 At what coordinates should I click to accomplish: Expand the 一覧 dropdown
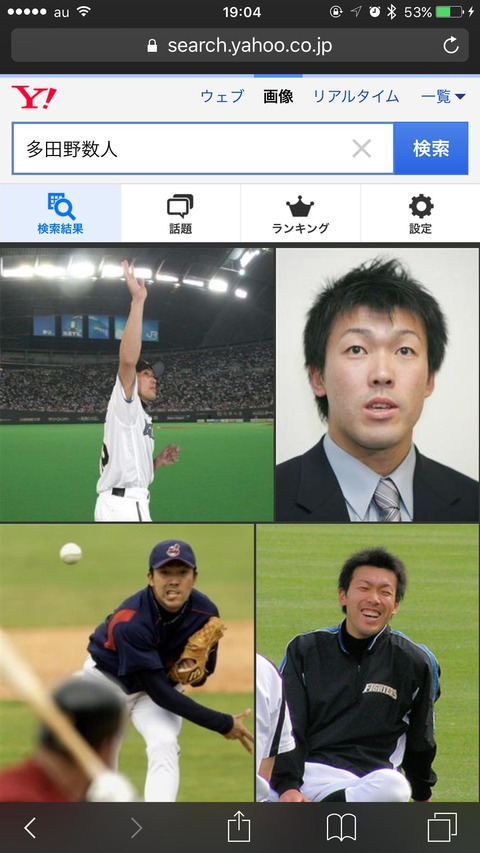tap(443, 96)
